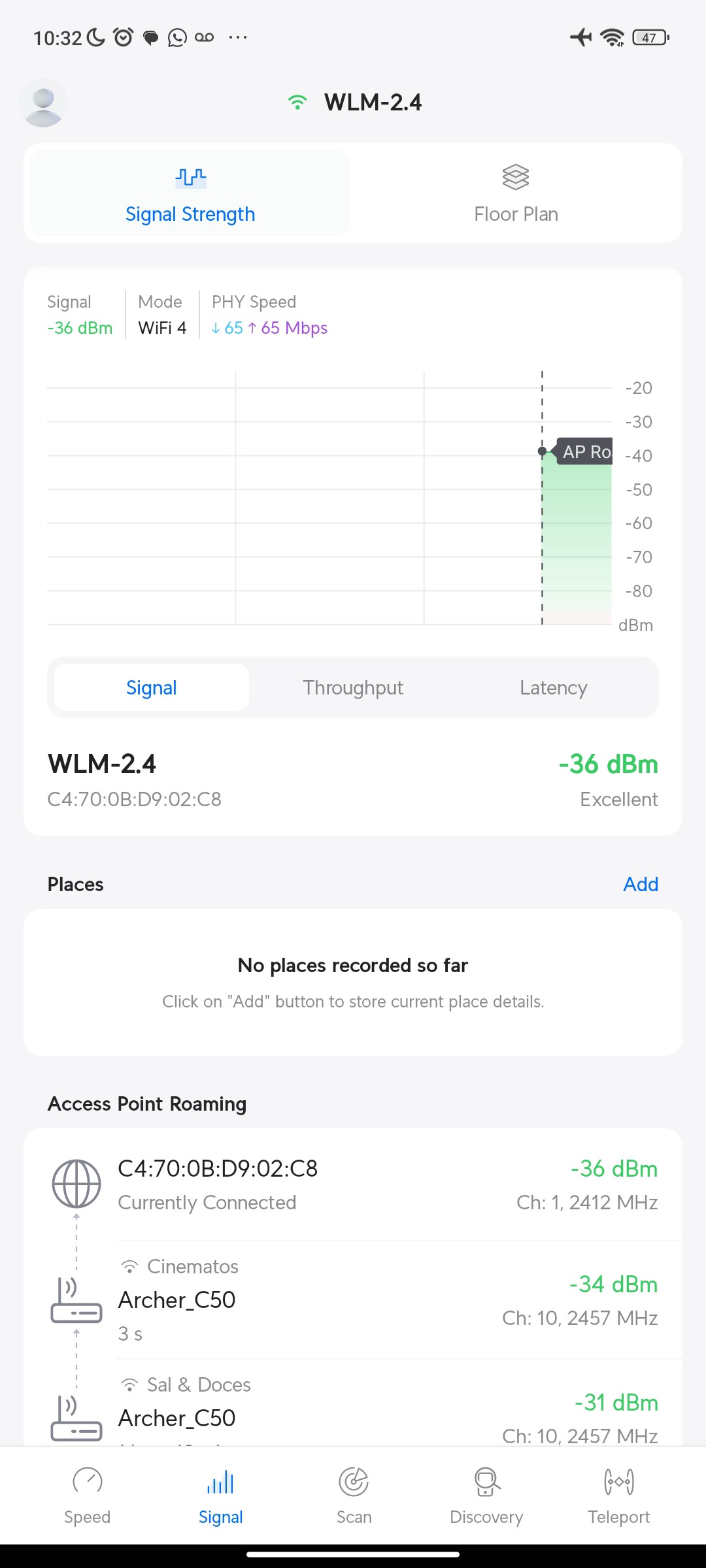Viewport: 706px width, 1568px height.
Task: Tap the Signal tab in bottom navigation
Action: tap(220, 1495)
